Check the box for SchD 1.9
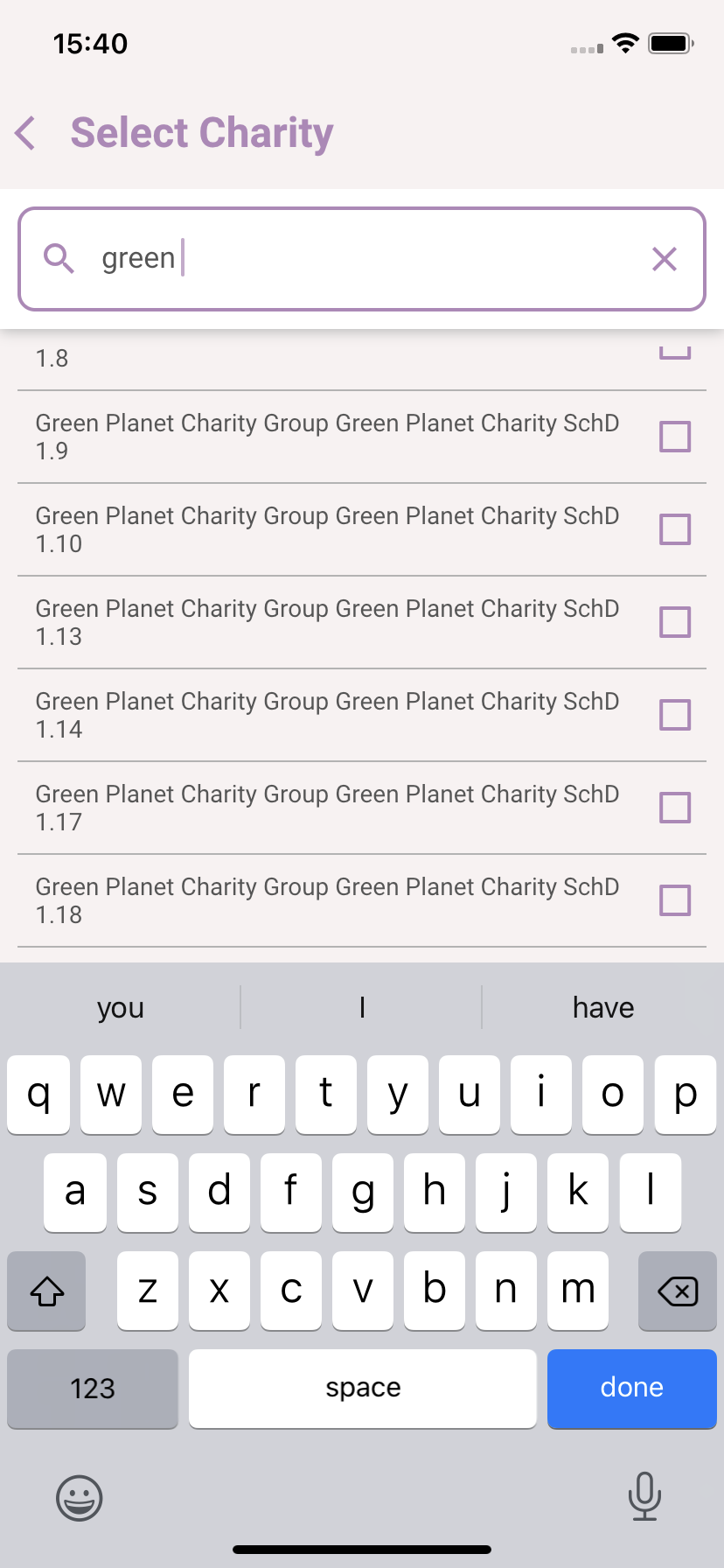Screen dimensions: 724x1568 675,437
